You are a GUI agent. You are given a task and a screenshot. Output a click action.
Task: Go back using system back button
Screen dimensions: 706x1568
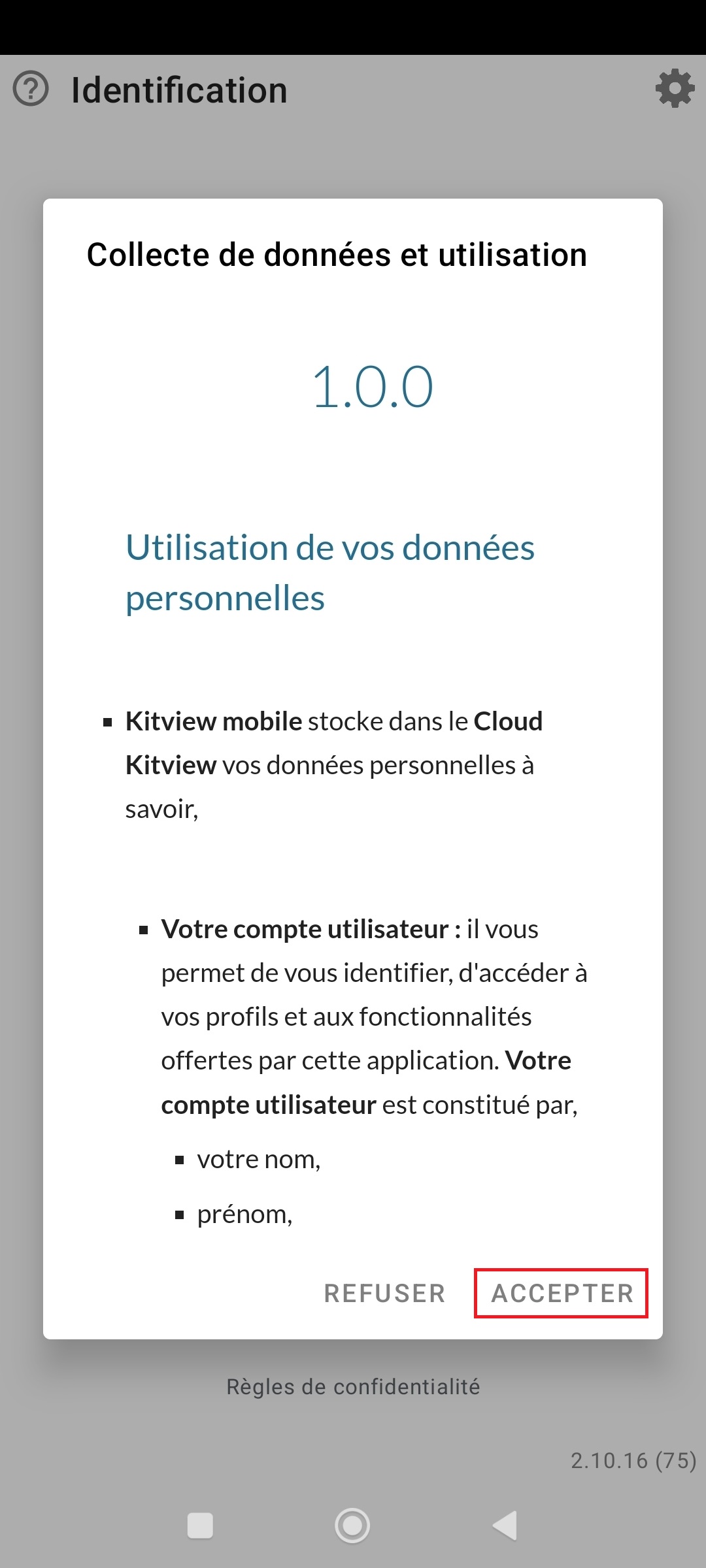point(505,1526)
